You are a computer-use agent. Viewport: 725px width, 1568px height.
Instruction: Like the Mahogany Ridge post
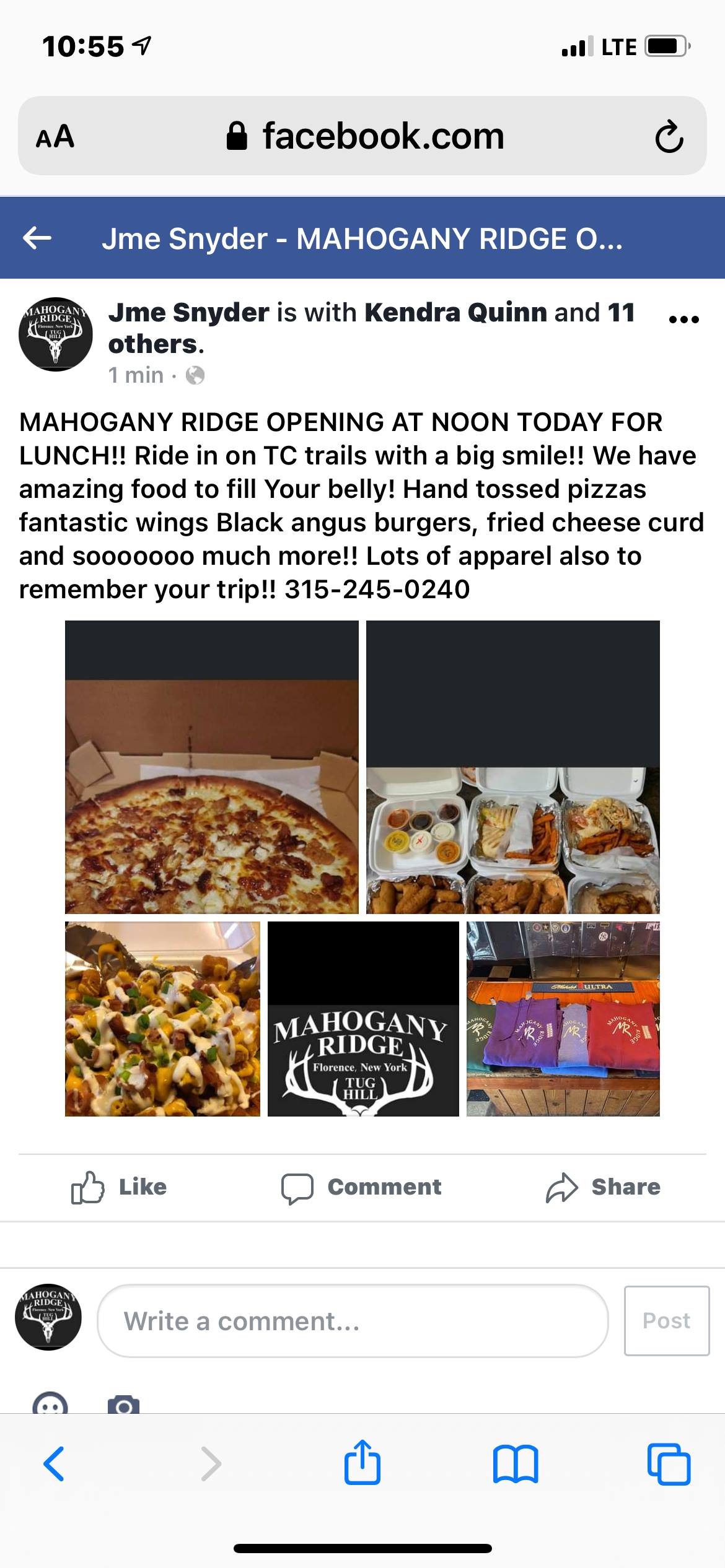[x=119, y=1187]
